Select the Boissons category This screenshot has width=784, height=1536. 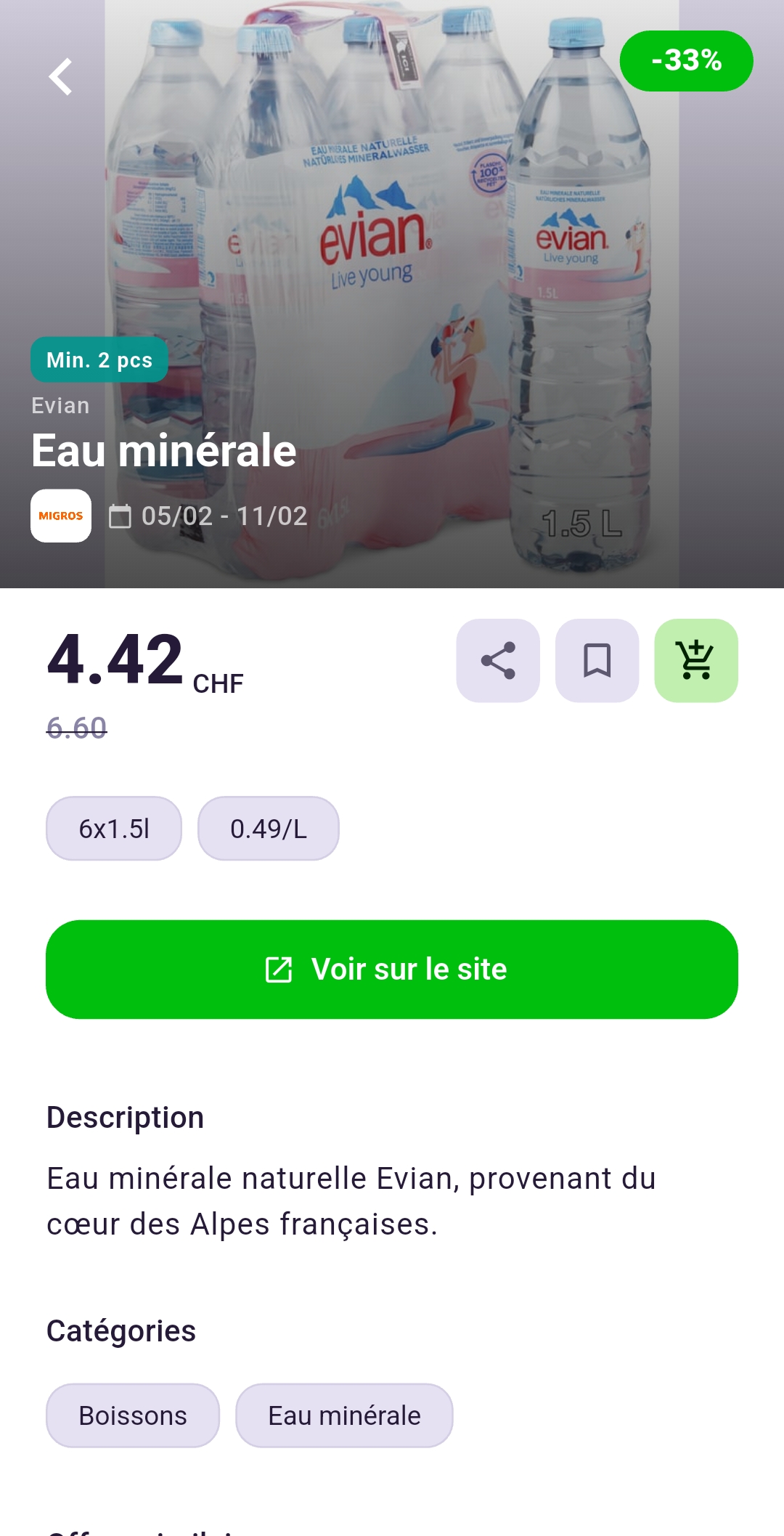132,1415
